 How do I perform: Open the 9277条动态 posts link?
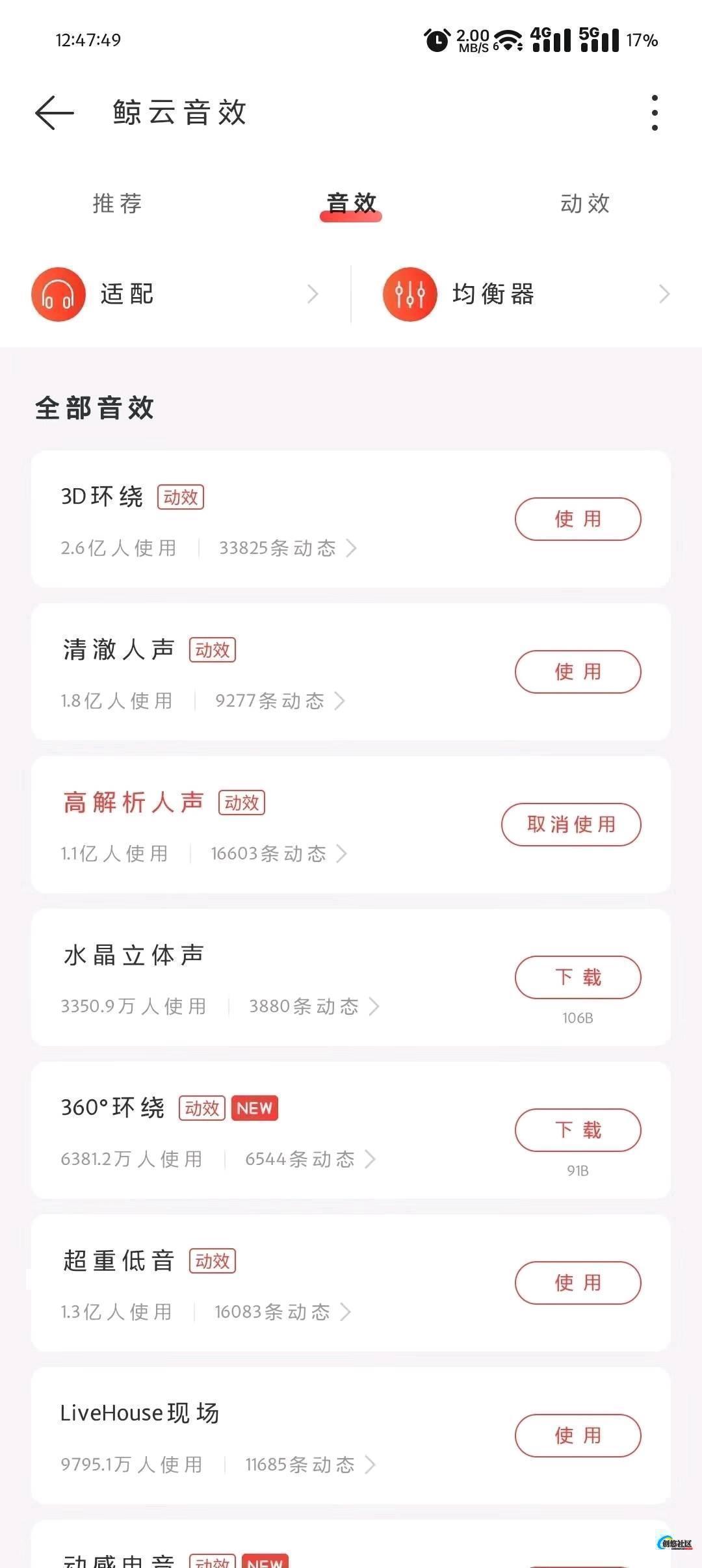coord(279,701)
